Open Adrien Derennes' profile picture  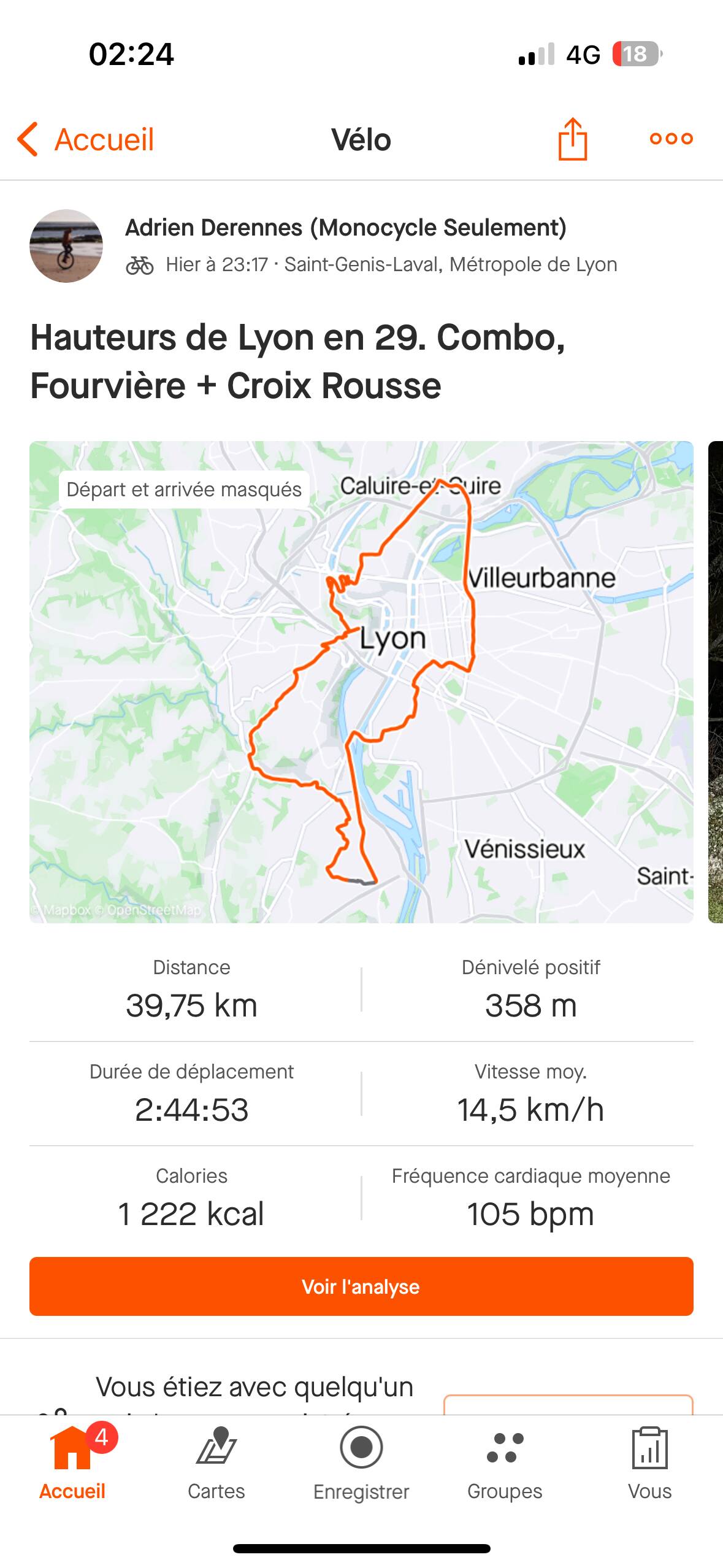click(66, 246)
